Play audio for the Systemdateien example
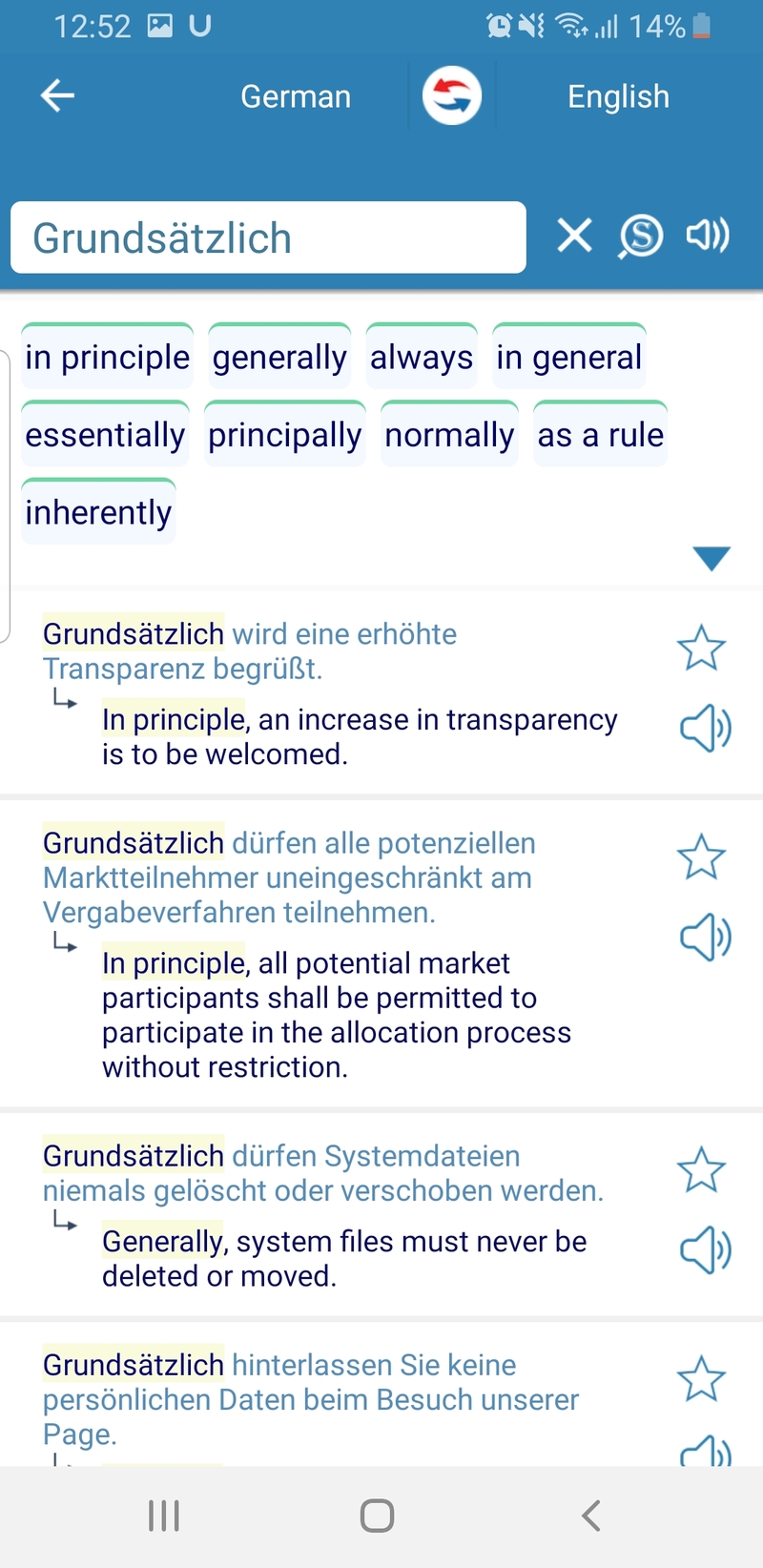Screen dimensions: 763x1568 tap(705, 1250)
